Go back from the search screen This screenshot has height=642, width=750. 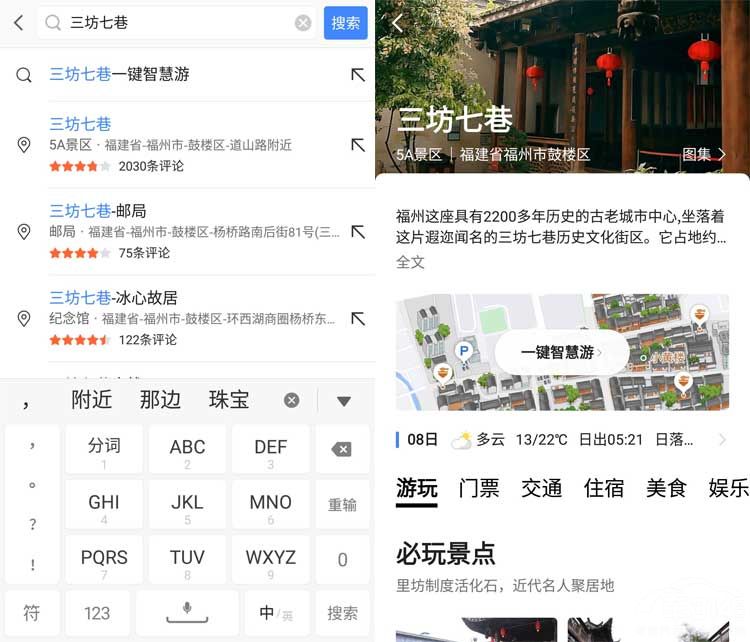[18, 22]
